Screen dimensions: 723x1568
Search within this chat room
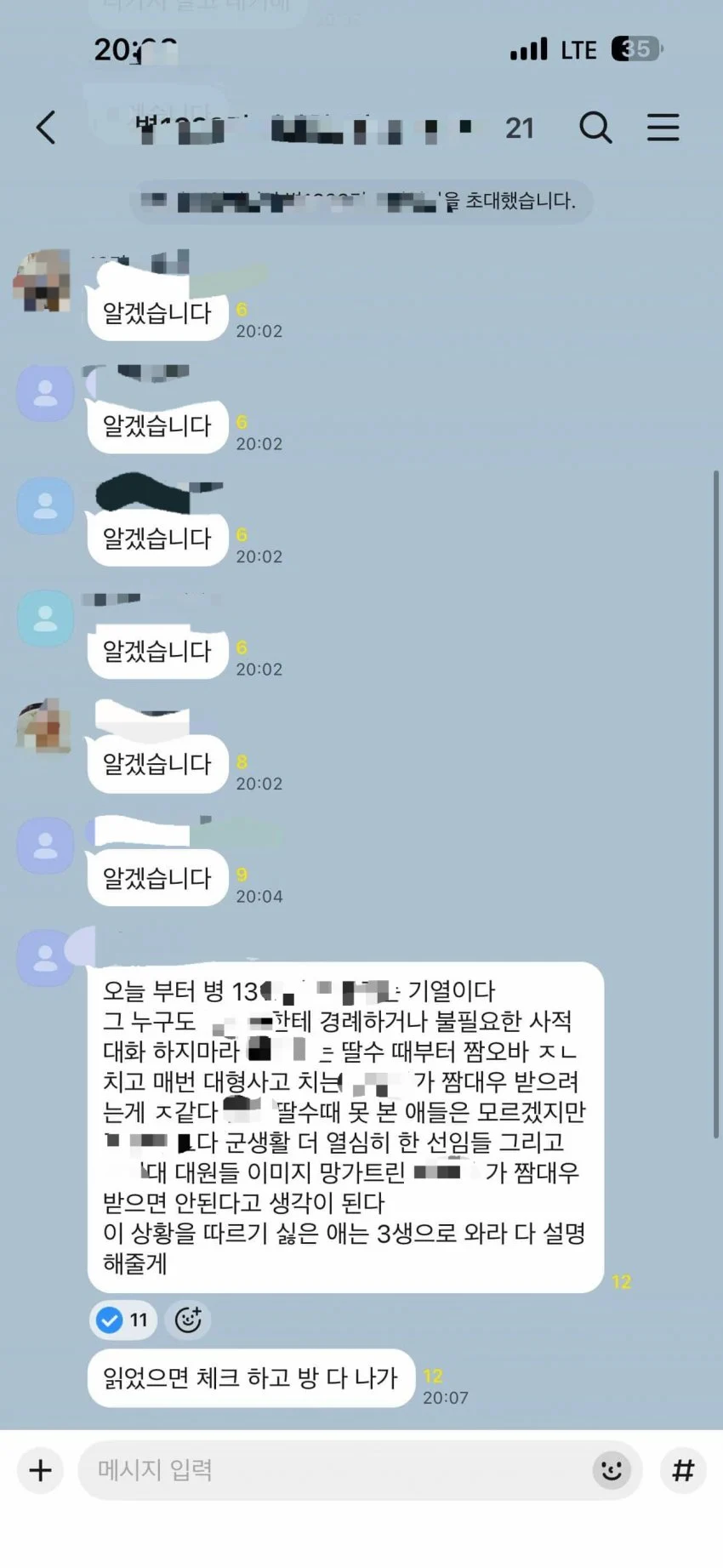pos(595,128)
